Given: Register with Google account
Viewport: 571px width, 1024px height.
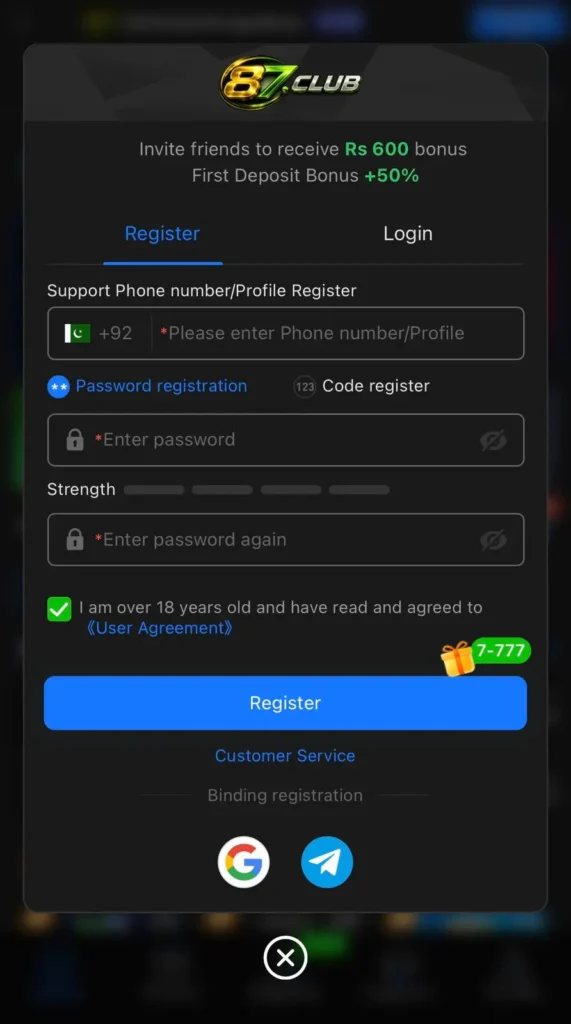Looking at the screenshot, I should click(244, 862).
